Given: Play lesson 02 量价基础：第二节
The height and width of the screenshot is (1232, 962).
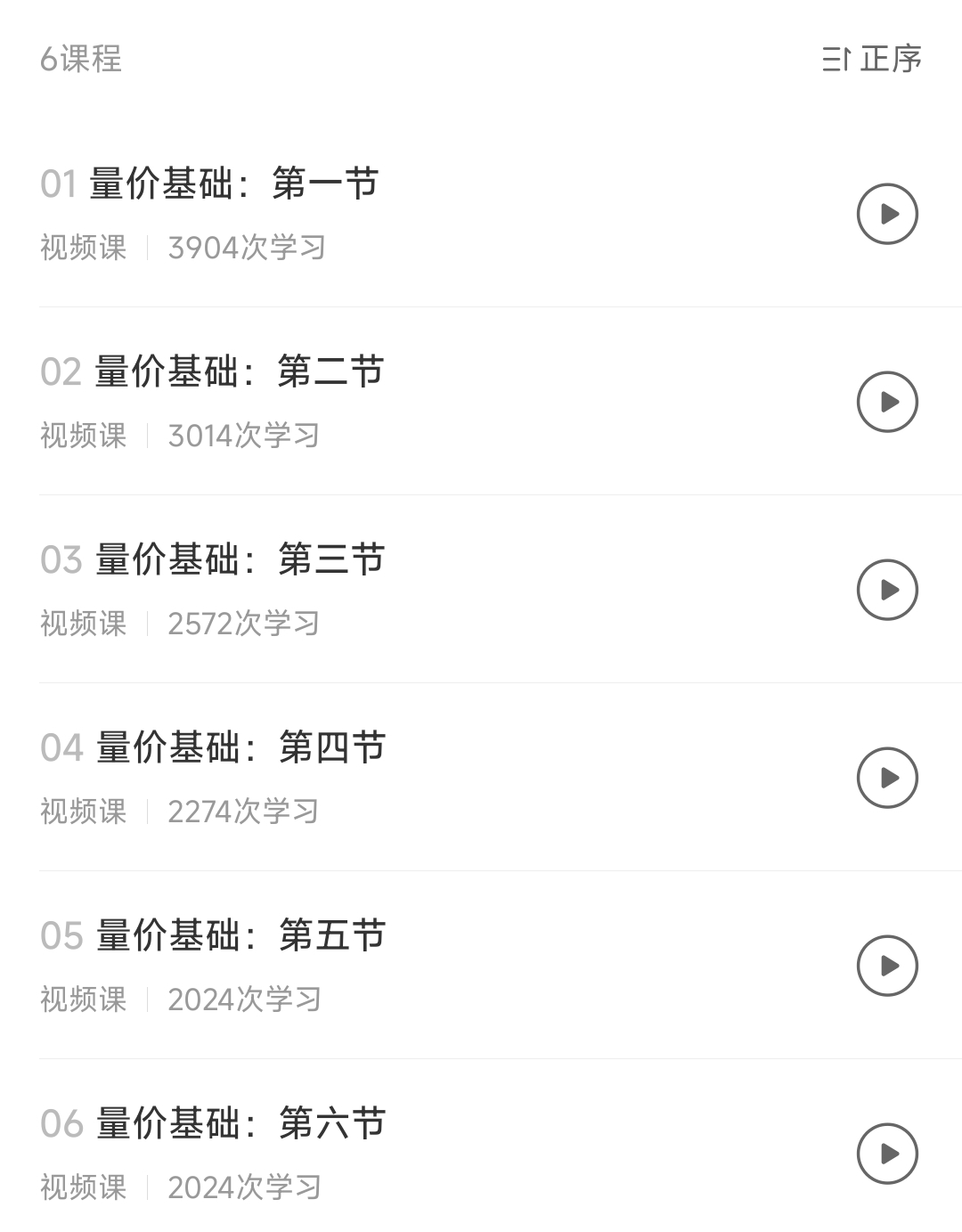Looking at the screenshot, I should (887, 402).
